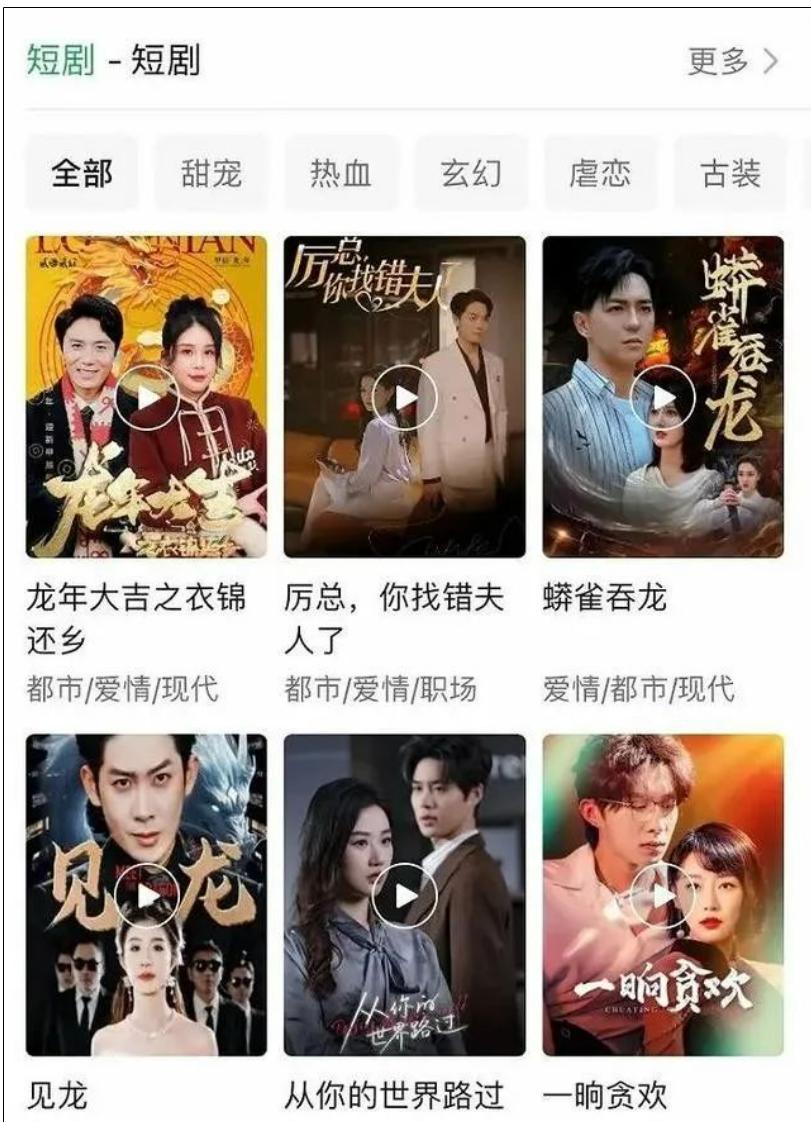Viewport: 811px width, 1122px height.
Task: Filter short dramas by 热血
Action: 341,174
